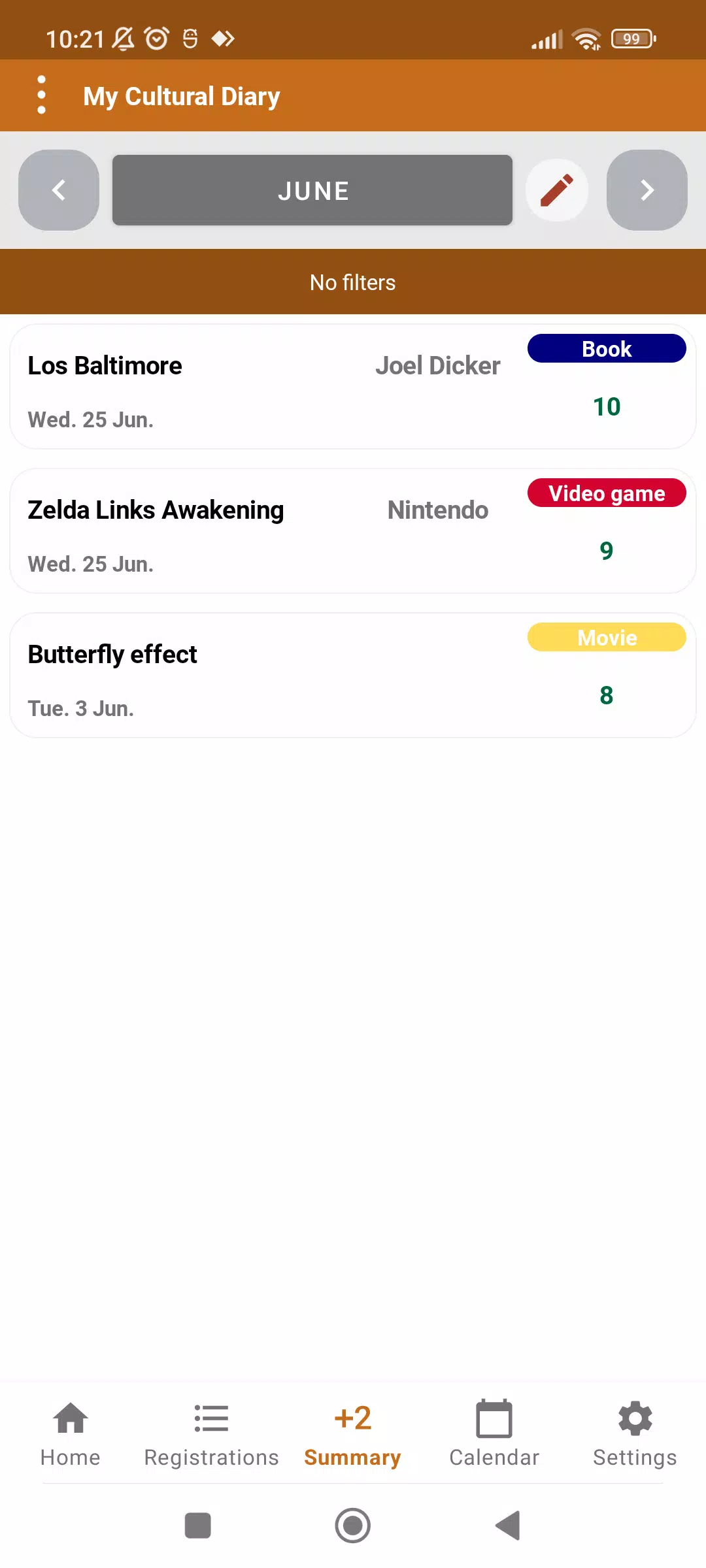Switch to the Home tab
This screenshot has width=706, height=1568.
pos(71,1433)
